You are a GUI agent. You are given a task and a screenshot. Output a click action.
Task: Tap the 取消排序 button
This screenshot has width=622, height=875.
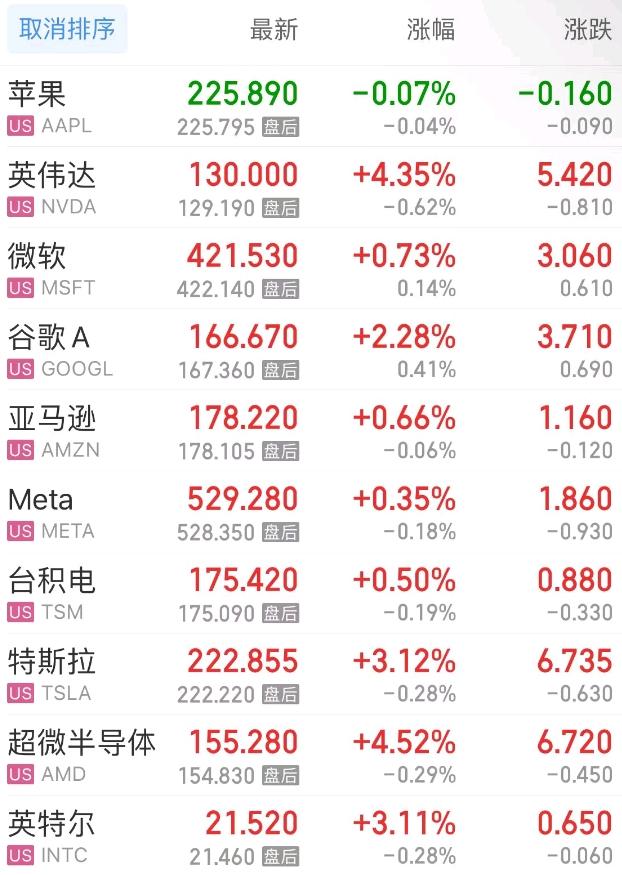point(67,30)
